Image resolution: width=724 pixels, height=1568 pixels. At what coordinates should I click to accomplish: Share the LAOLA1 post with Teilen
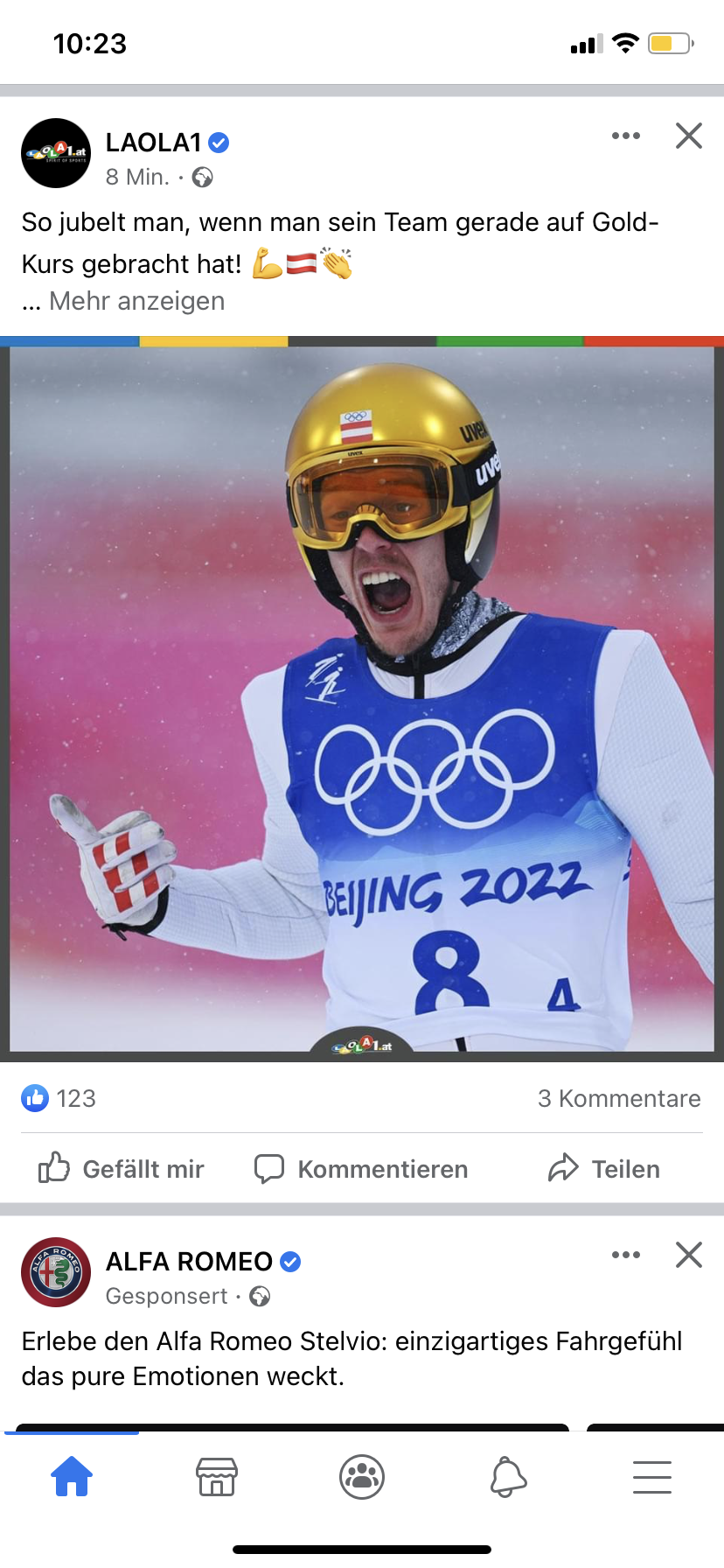[604, 1168]
